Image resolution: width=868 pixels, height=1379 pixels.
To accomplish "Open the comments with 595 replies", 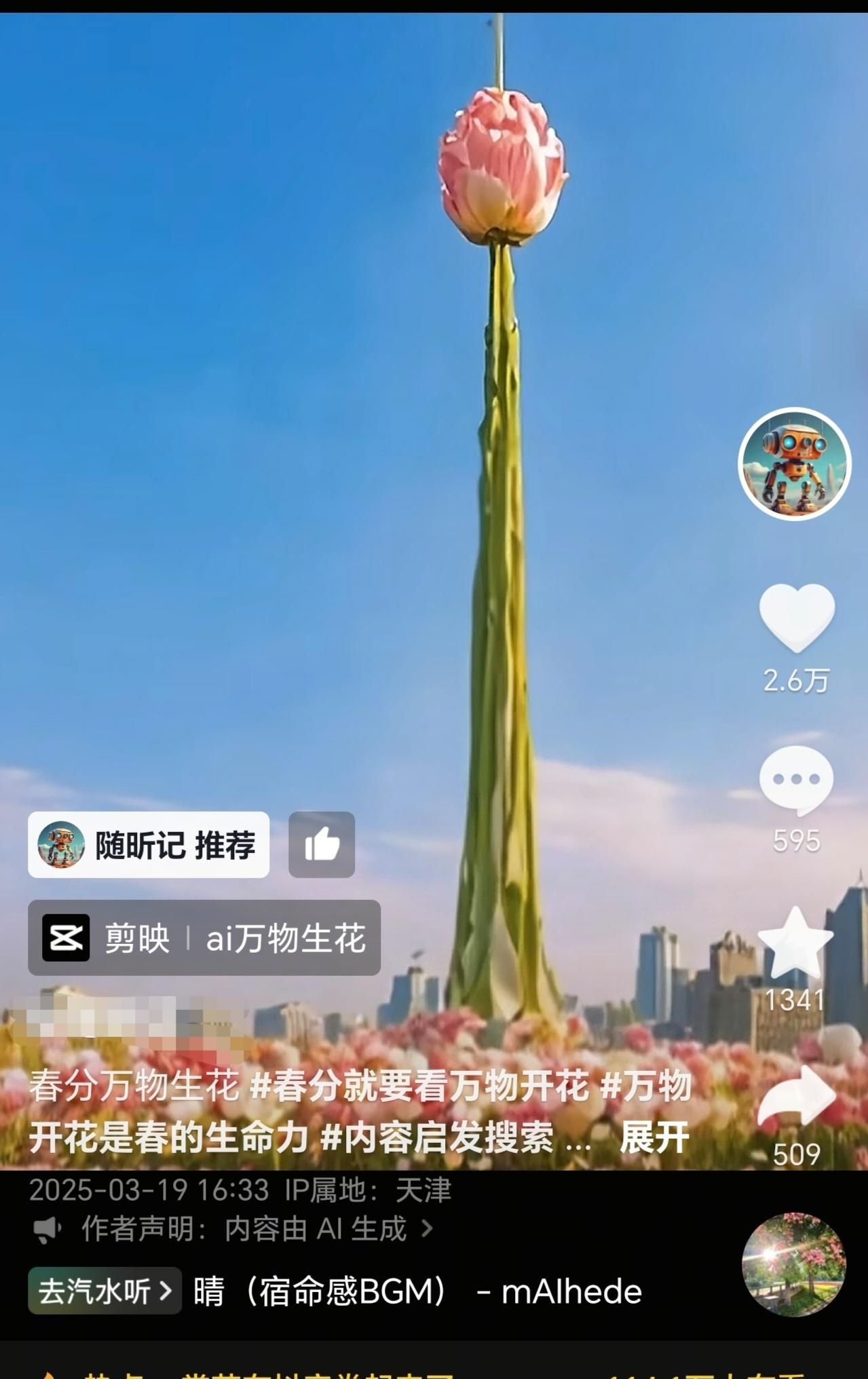I will tap(796, 780).
